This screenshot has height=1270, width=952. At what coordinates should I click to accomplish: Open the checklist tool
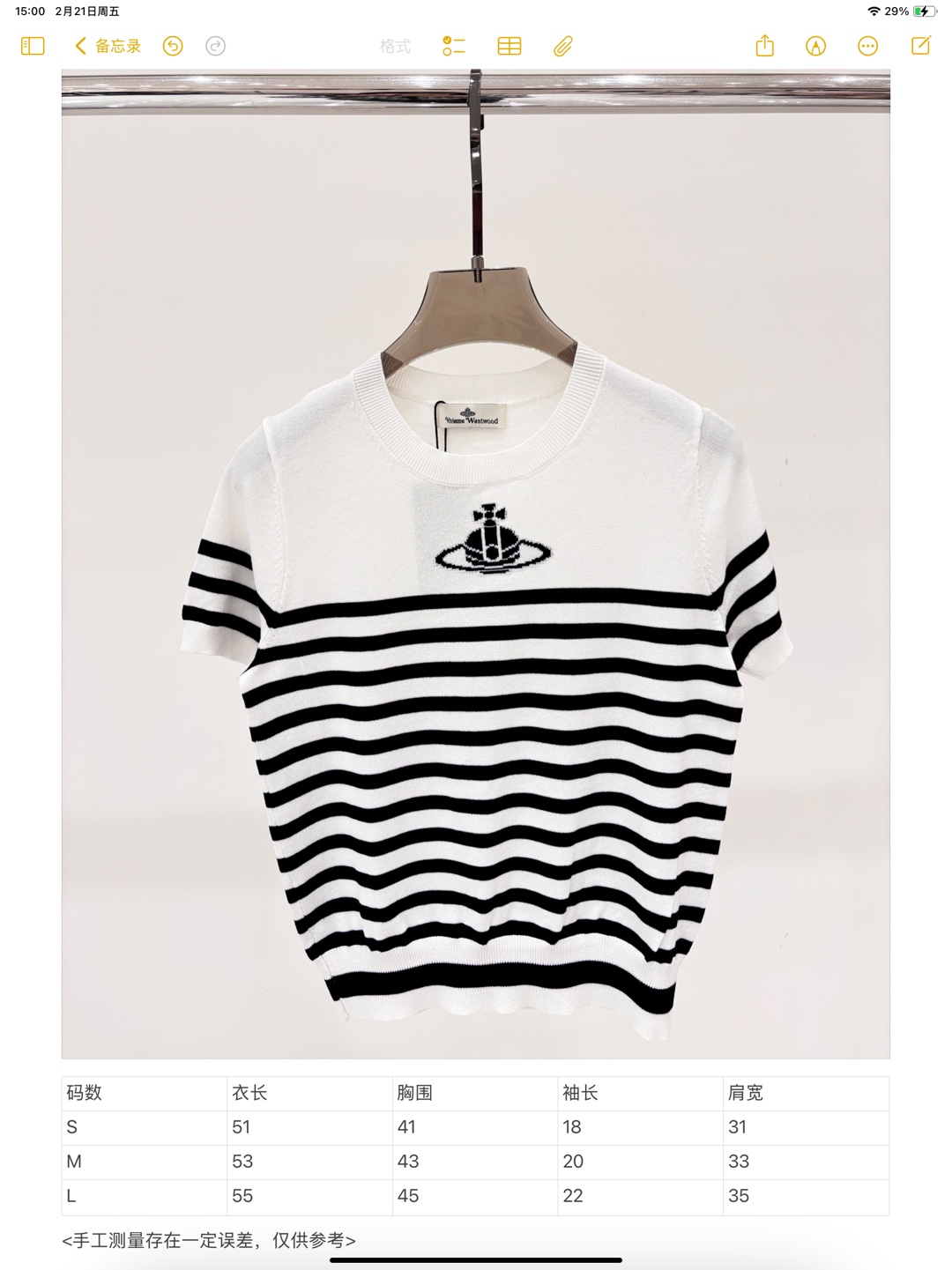(x=454, y=46)
